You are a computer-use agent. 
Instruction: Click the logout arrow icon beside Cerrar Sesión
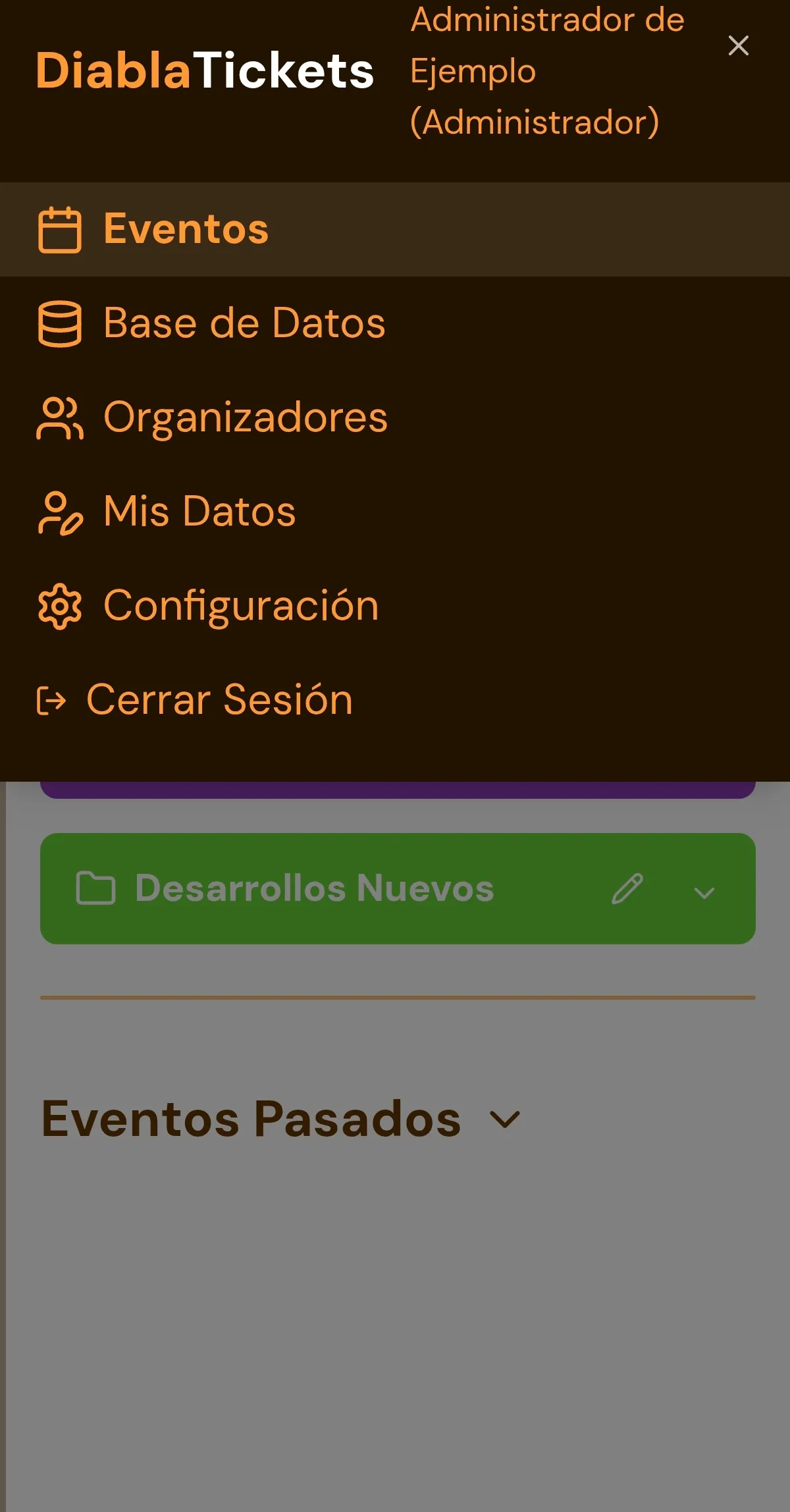[53, 700]
